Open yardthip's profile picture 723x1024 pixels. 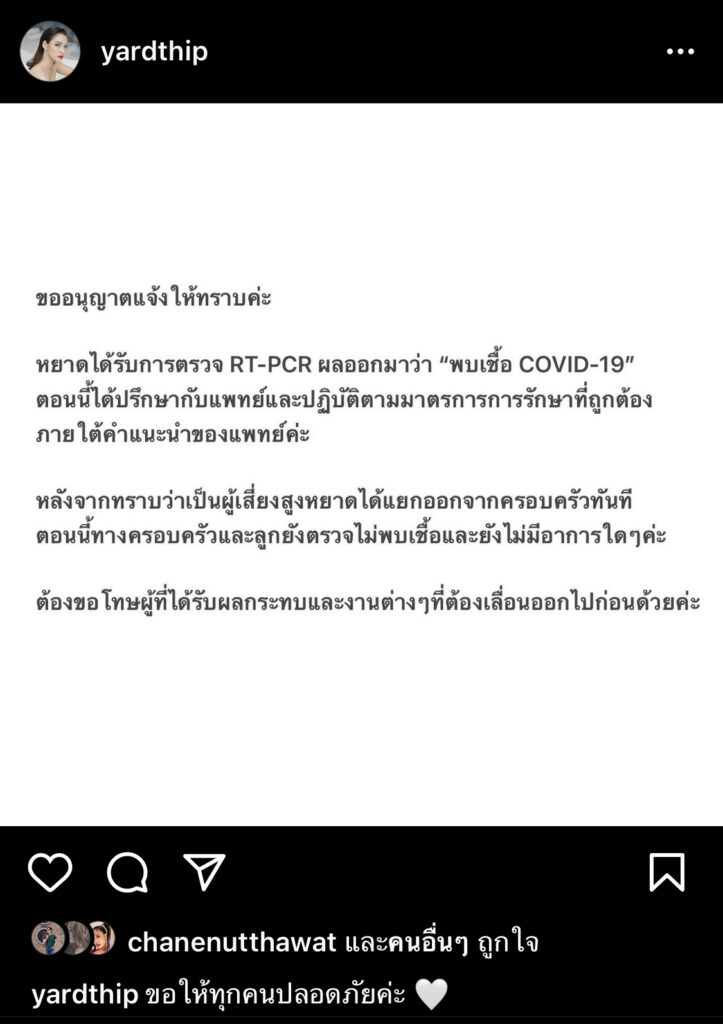50,51
